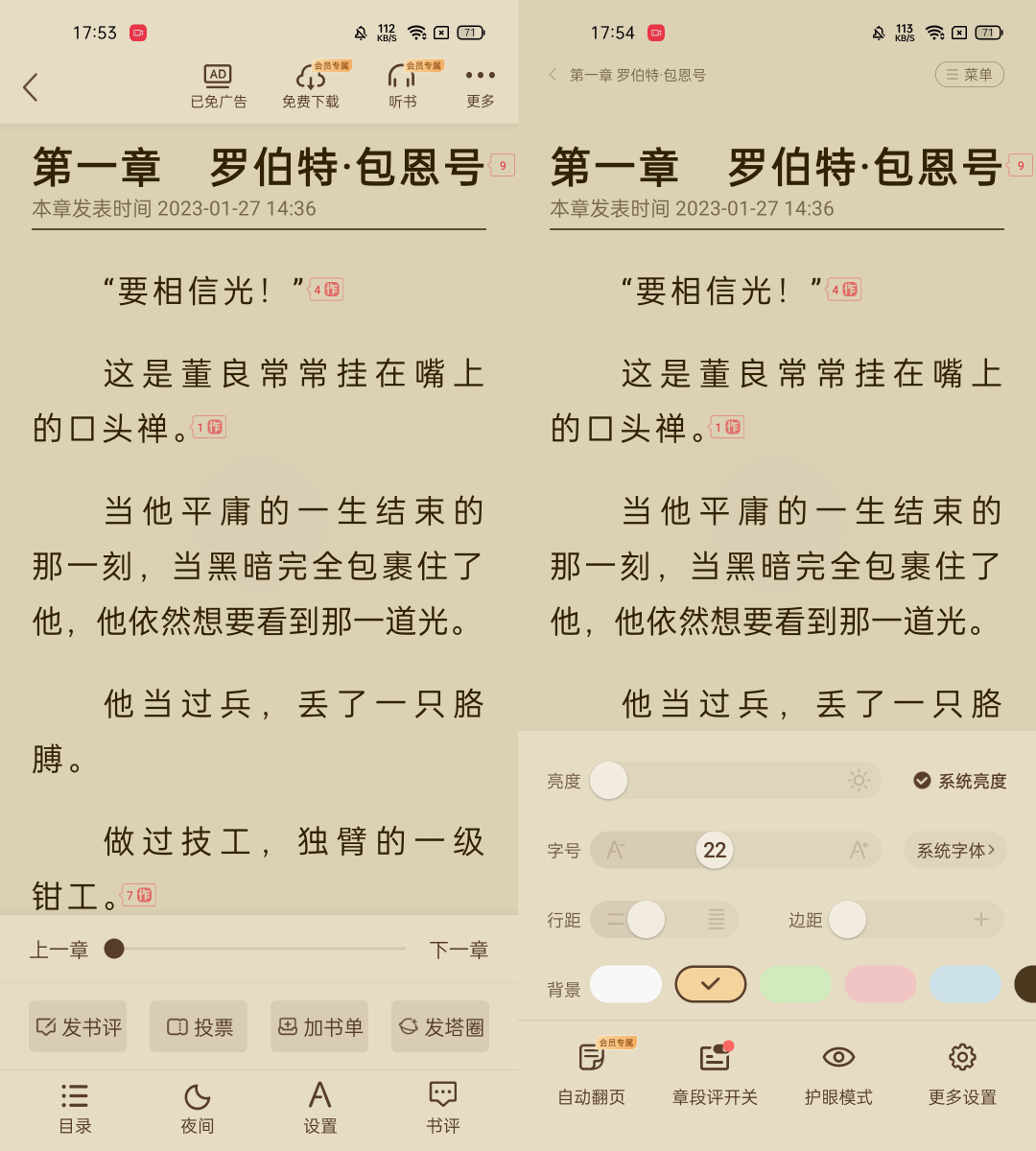The height and width of the screenshot is (1151, 1036).
Task: Tap 发塔圈 to post
Action: (x=440, y=1026)
